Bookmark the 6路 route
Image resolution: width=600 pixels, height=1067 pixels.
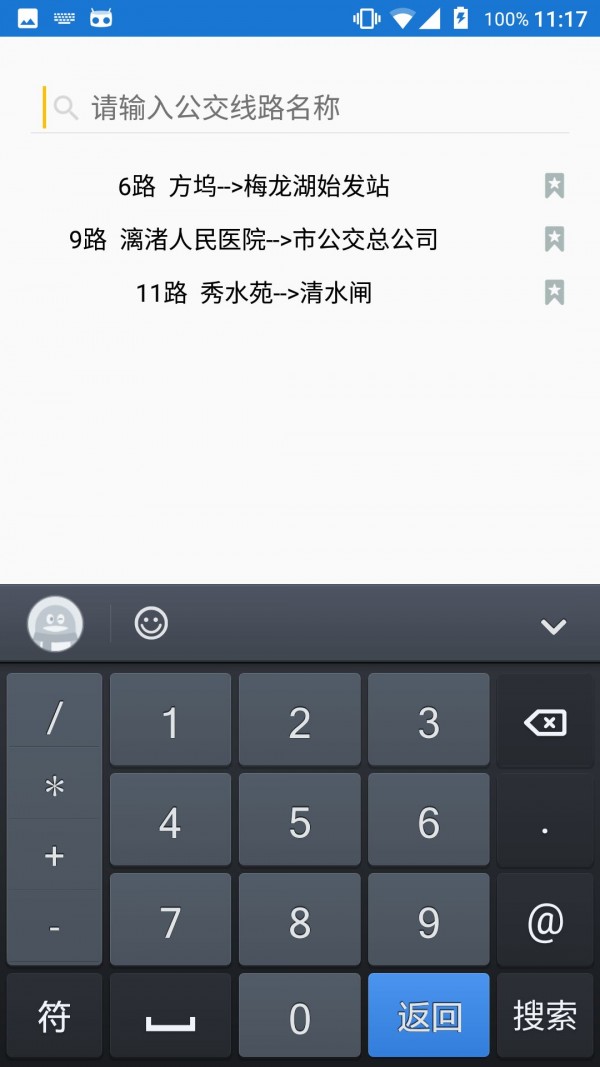coord(554,186)
